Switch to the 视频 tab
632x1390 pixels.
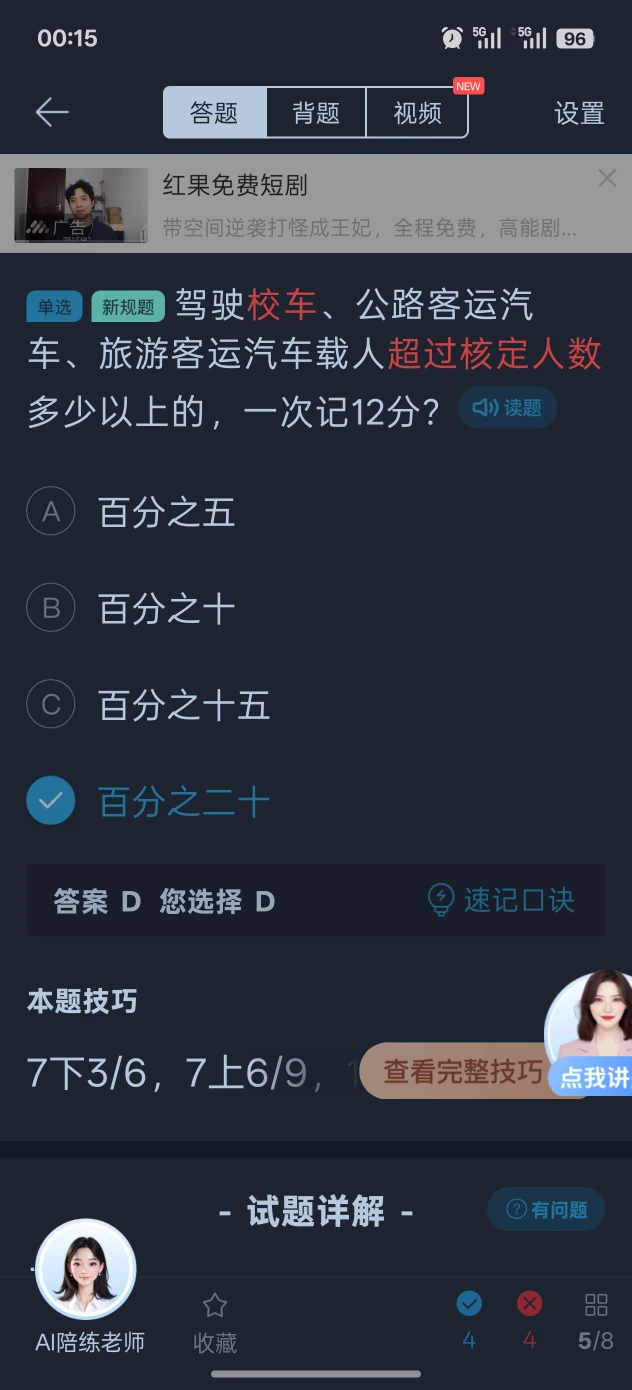(x=417, y=112)
